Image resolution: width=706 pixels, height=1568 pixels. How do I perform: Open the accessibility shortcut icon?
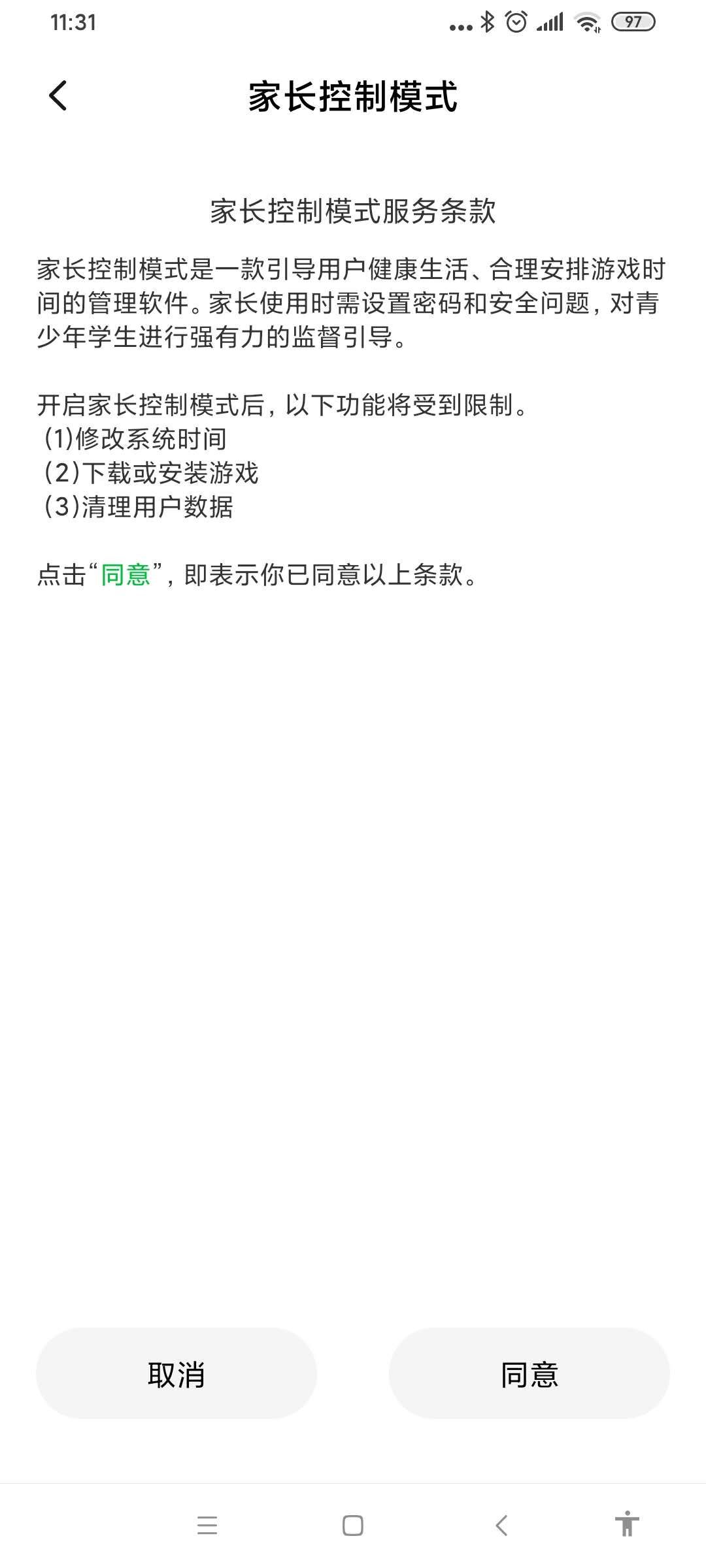coord(626,1524)
